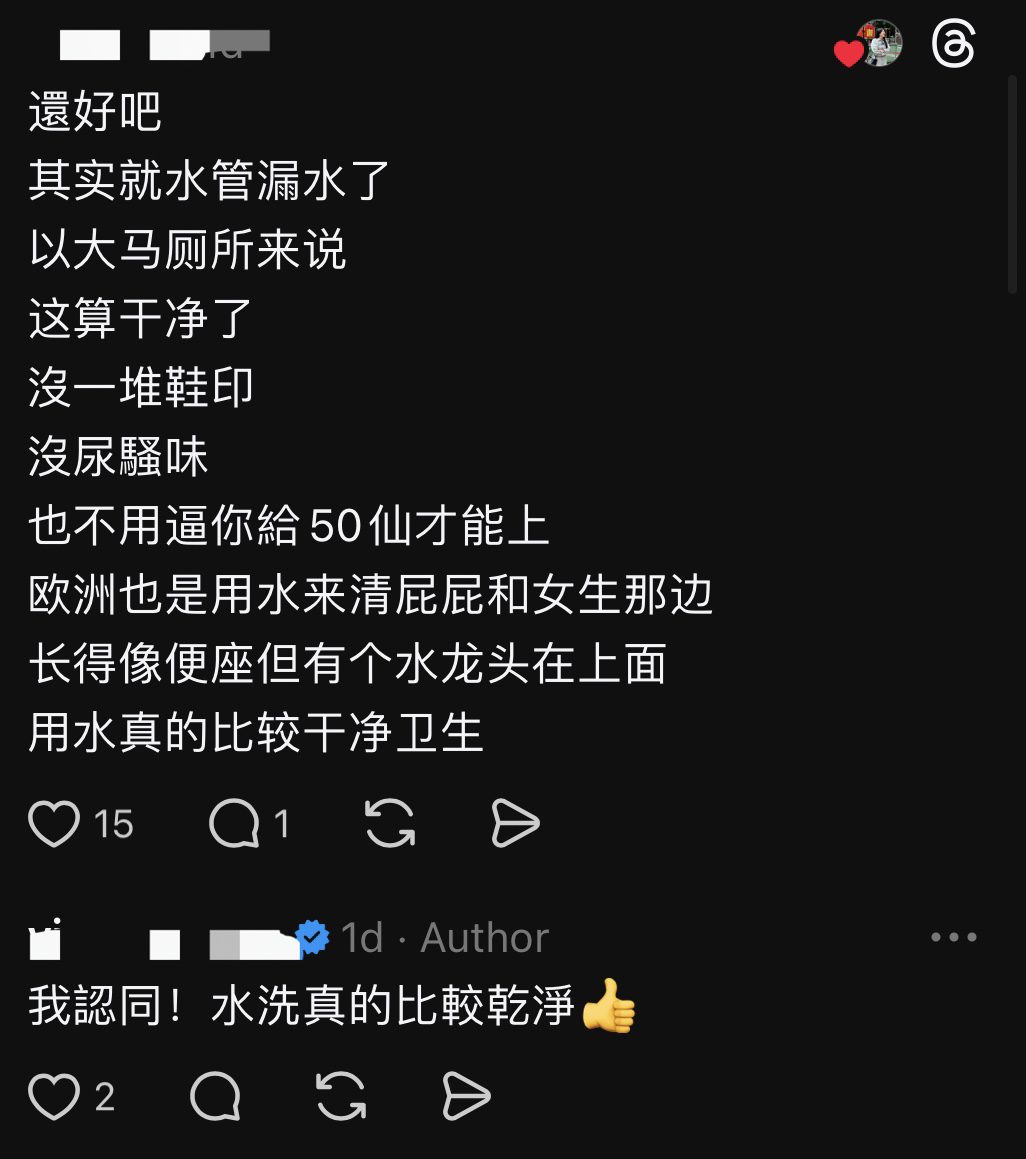Repost the 還好吧 comment
The width and height of the screenshot is (1026, 1159).
pyautogui.click(x=389, y=825)
